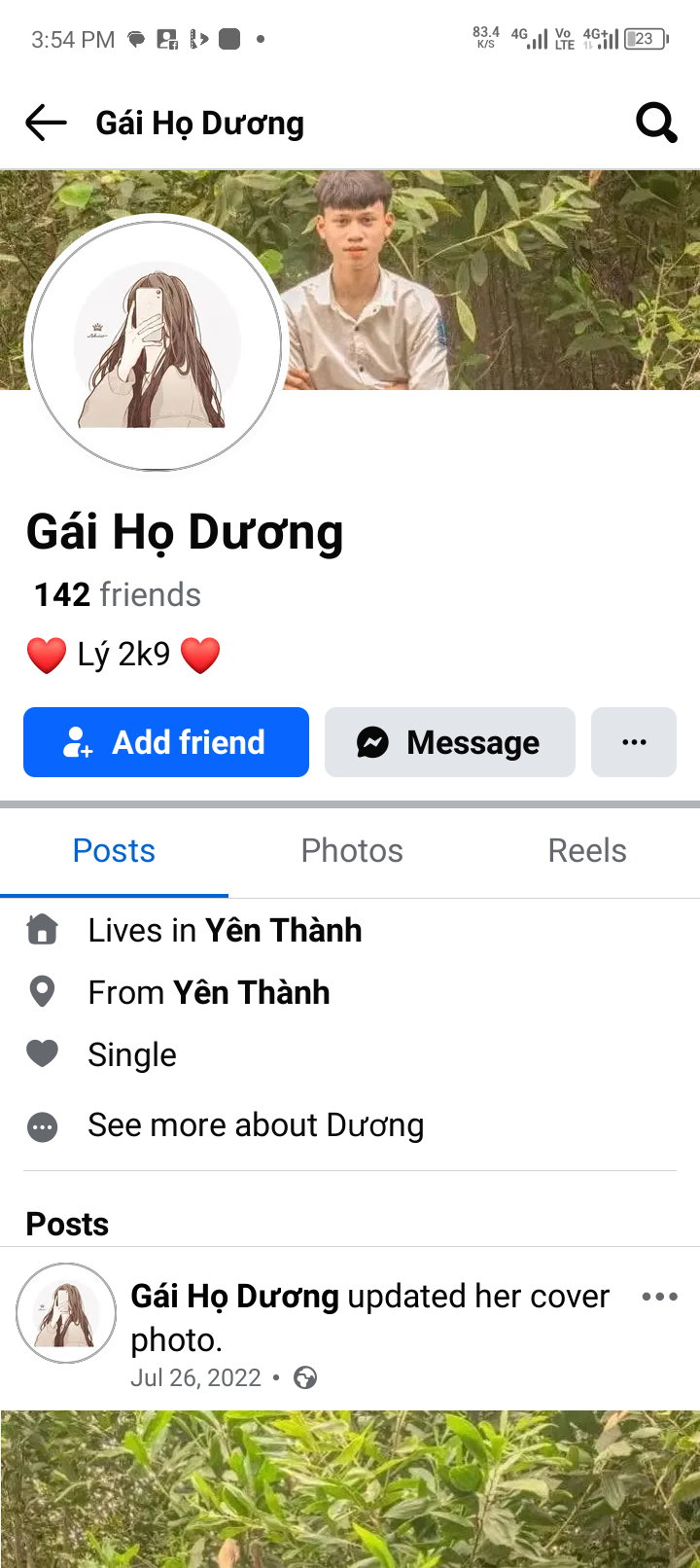Switch to the Photos tab
This screenshot has height=1568, width=700.
coord(352,851)
